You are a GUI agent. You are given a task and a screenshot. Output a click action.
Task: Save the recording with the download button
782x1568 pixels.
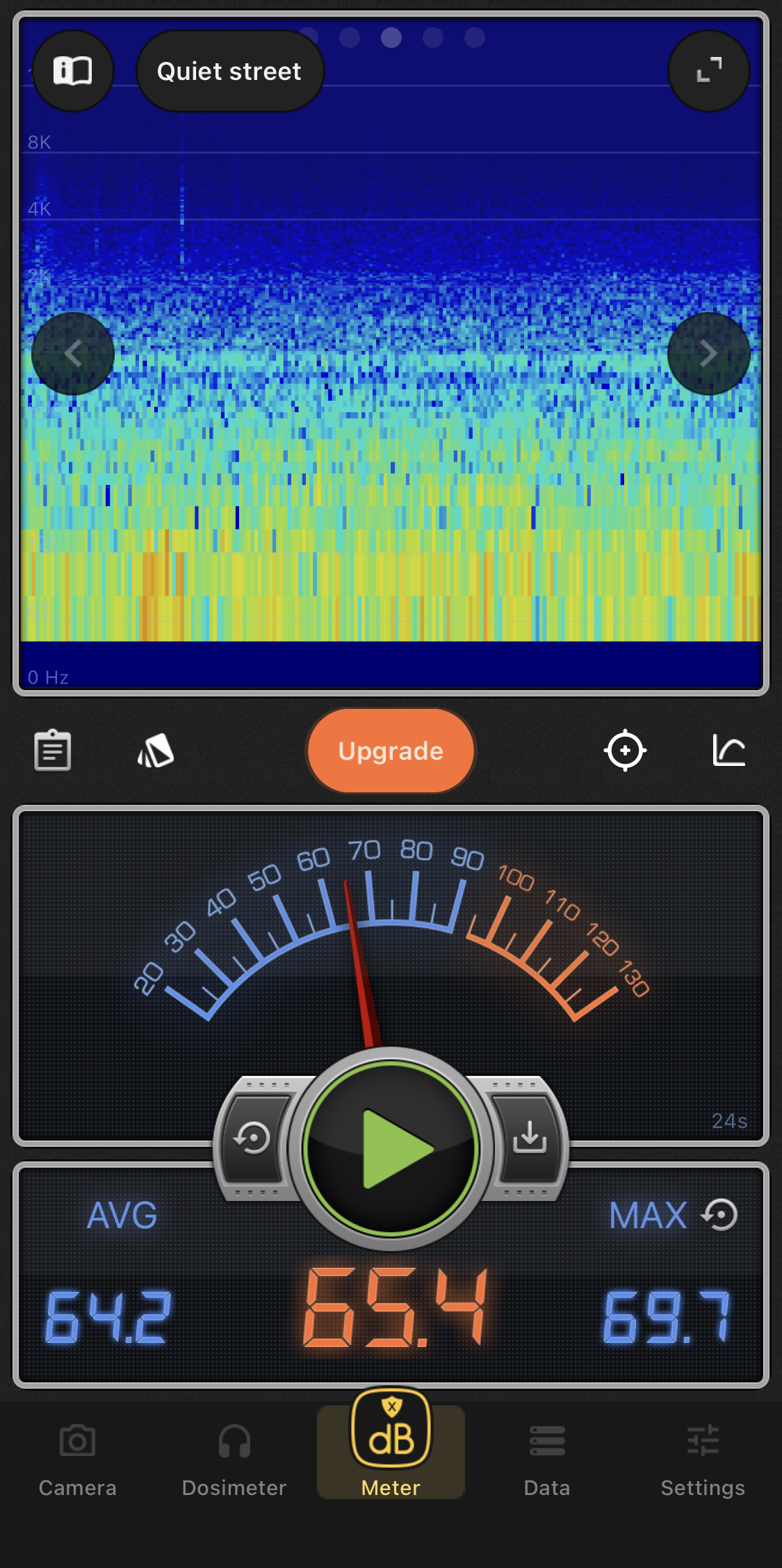point(530,1137)
